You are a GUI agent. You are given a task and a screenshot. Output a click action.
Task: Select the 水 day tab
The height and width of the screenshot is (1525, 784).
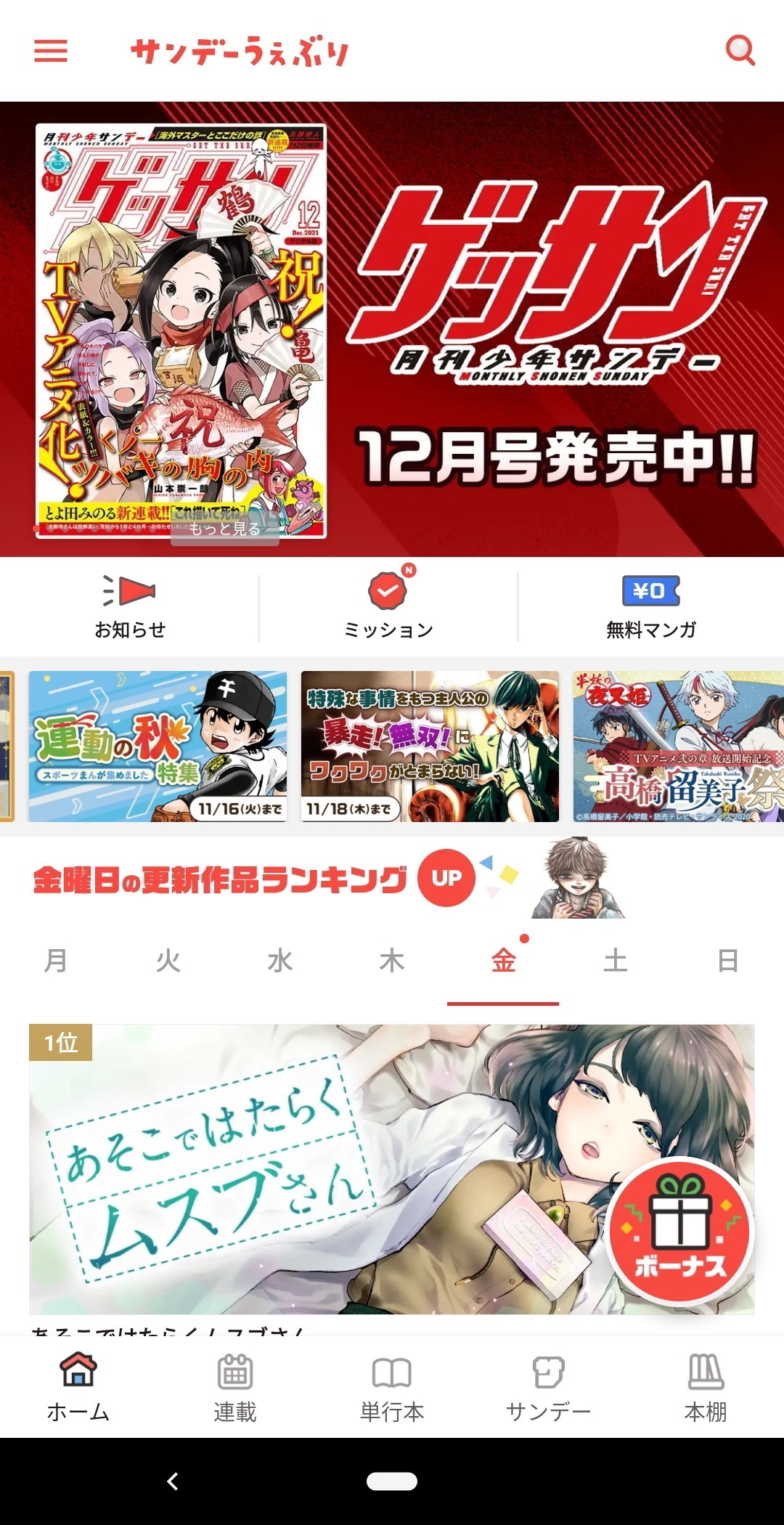pyautogui.click(x=279, y=961)
